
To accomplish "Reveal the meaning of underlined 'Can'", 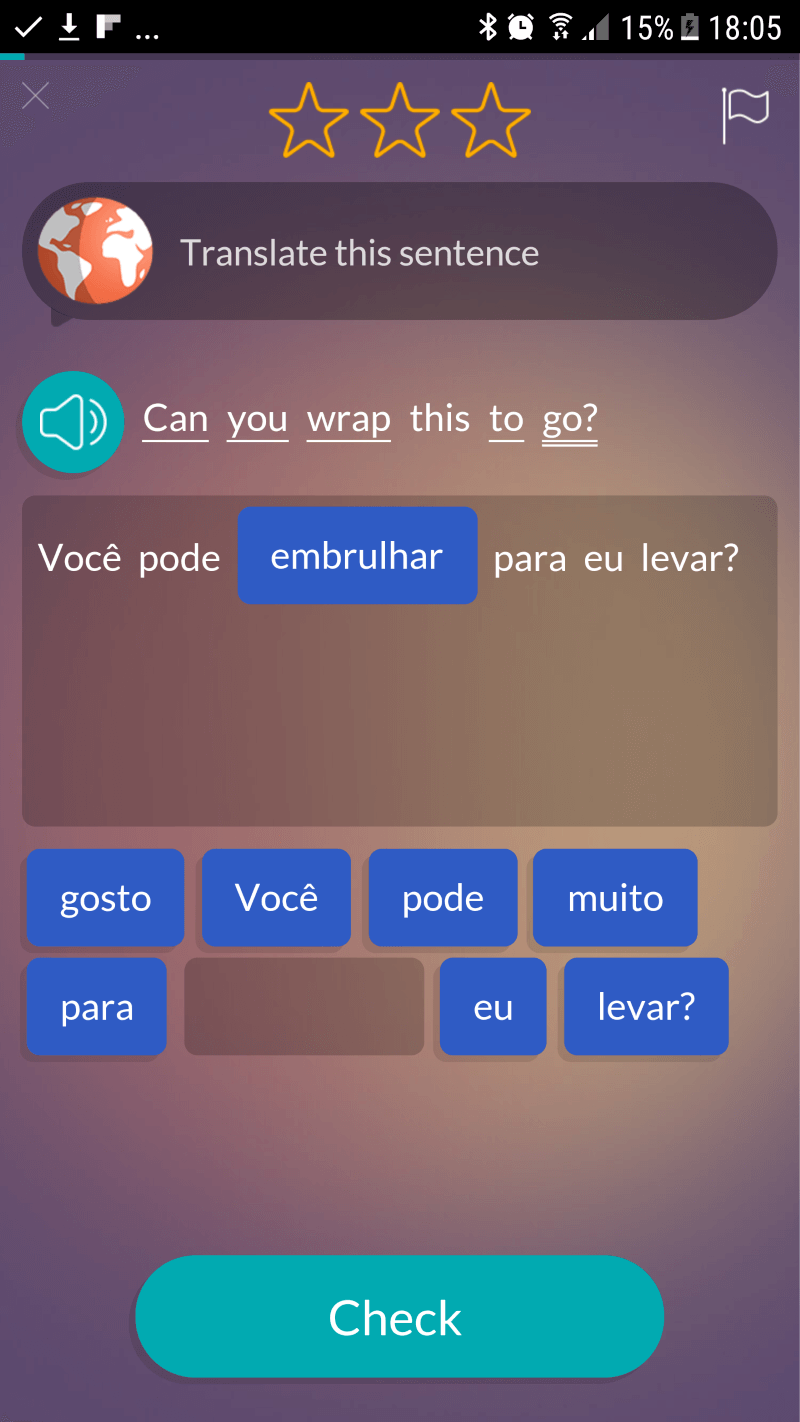I will (175, 419).
